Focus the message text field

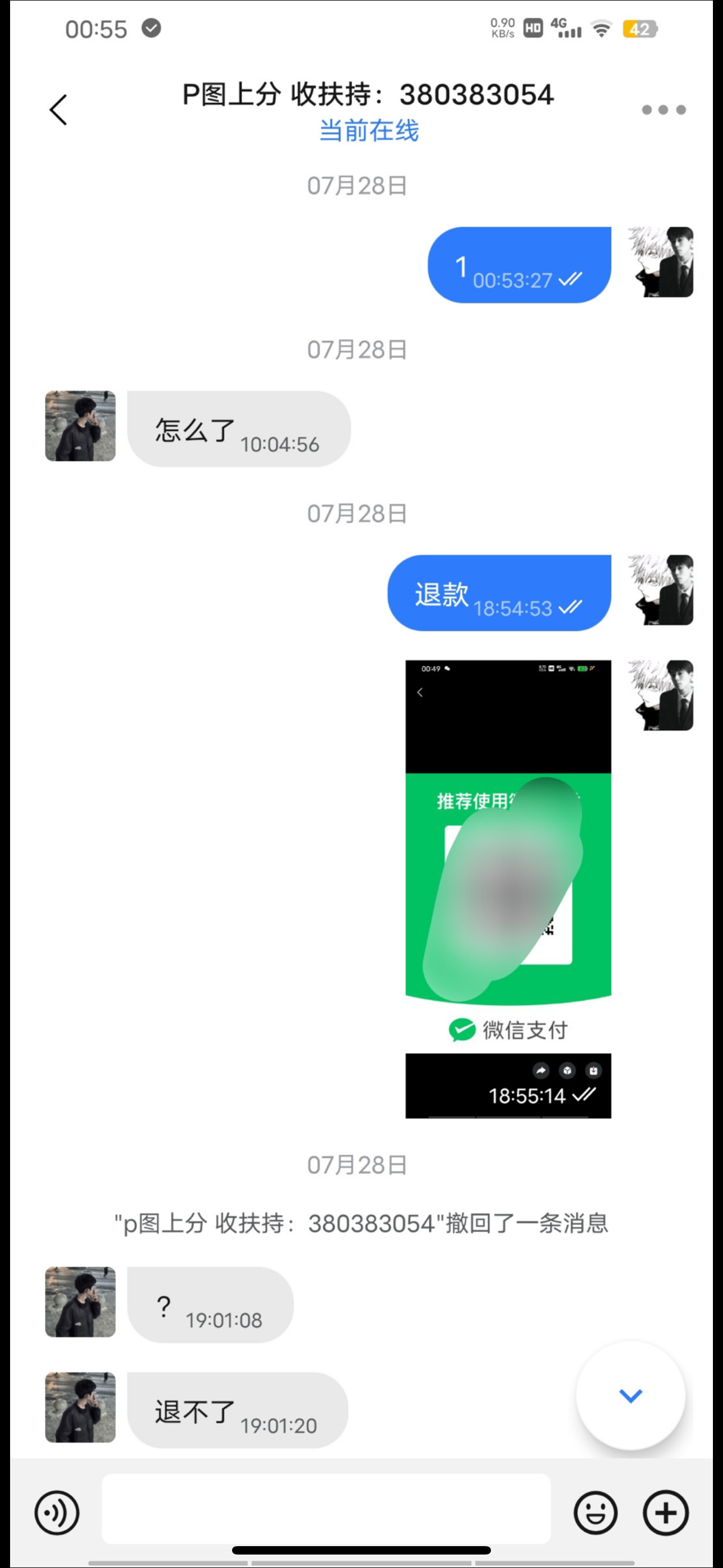pyautogui.click(x=326, y=1509)
